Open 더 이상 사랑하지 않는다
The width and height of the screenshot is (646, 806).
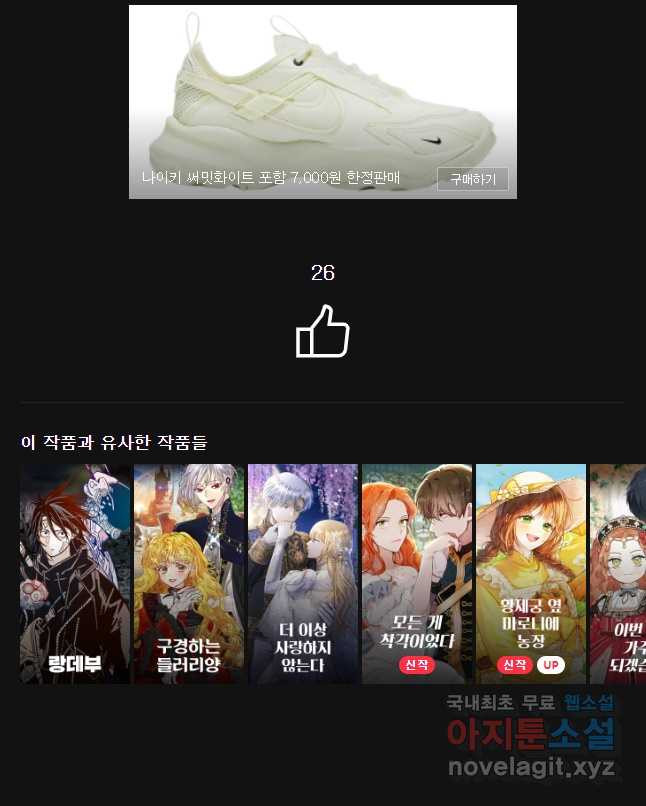point(303,573)
